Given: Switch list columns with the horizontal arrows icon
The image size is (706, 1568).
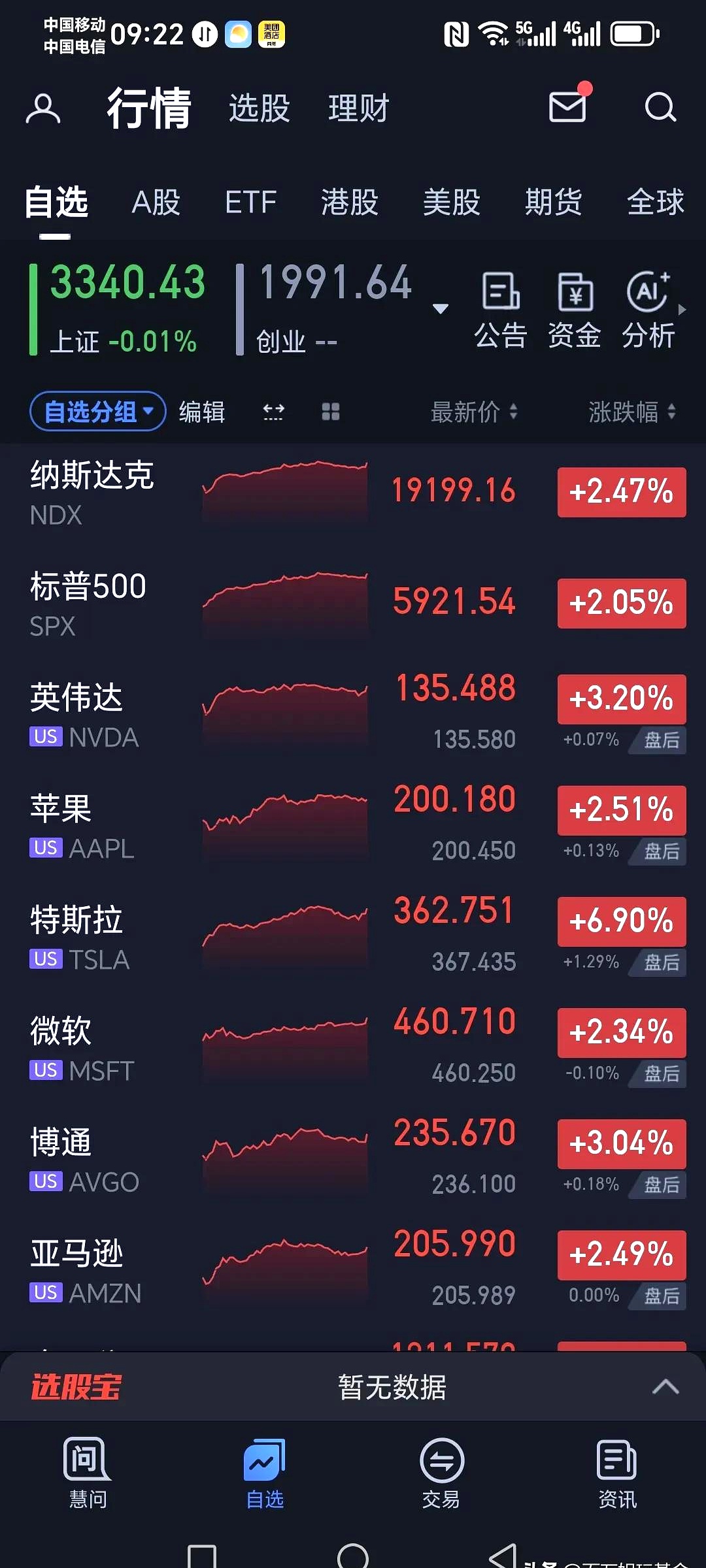Looking at the screenshot, I should 273,412.
